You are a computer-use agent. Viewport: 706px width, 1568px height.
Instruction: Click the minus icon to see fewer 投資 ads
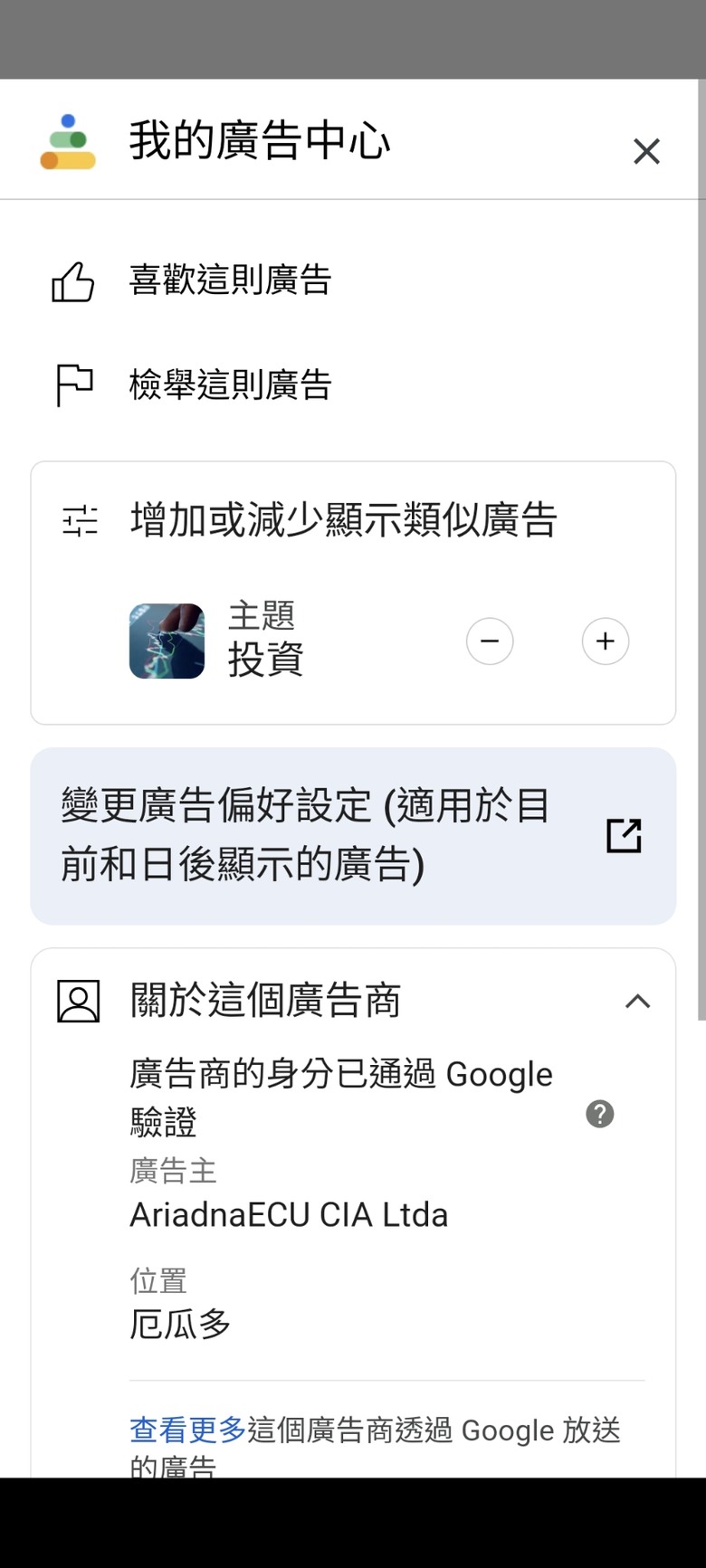point(490,641)
